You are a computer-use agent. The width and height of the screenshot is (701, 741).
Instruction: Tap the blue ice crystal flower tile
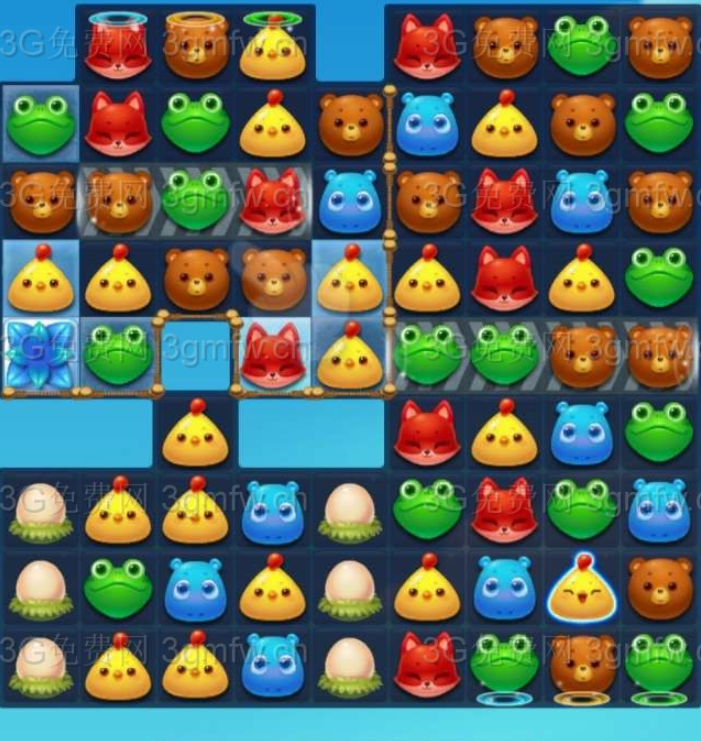pyautogui.click(x=38, y=355)
